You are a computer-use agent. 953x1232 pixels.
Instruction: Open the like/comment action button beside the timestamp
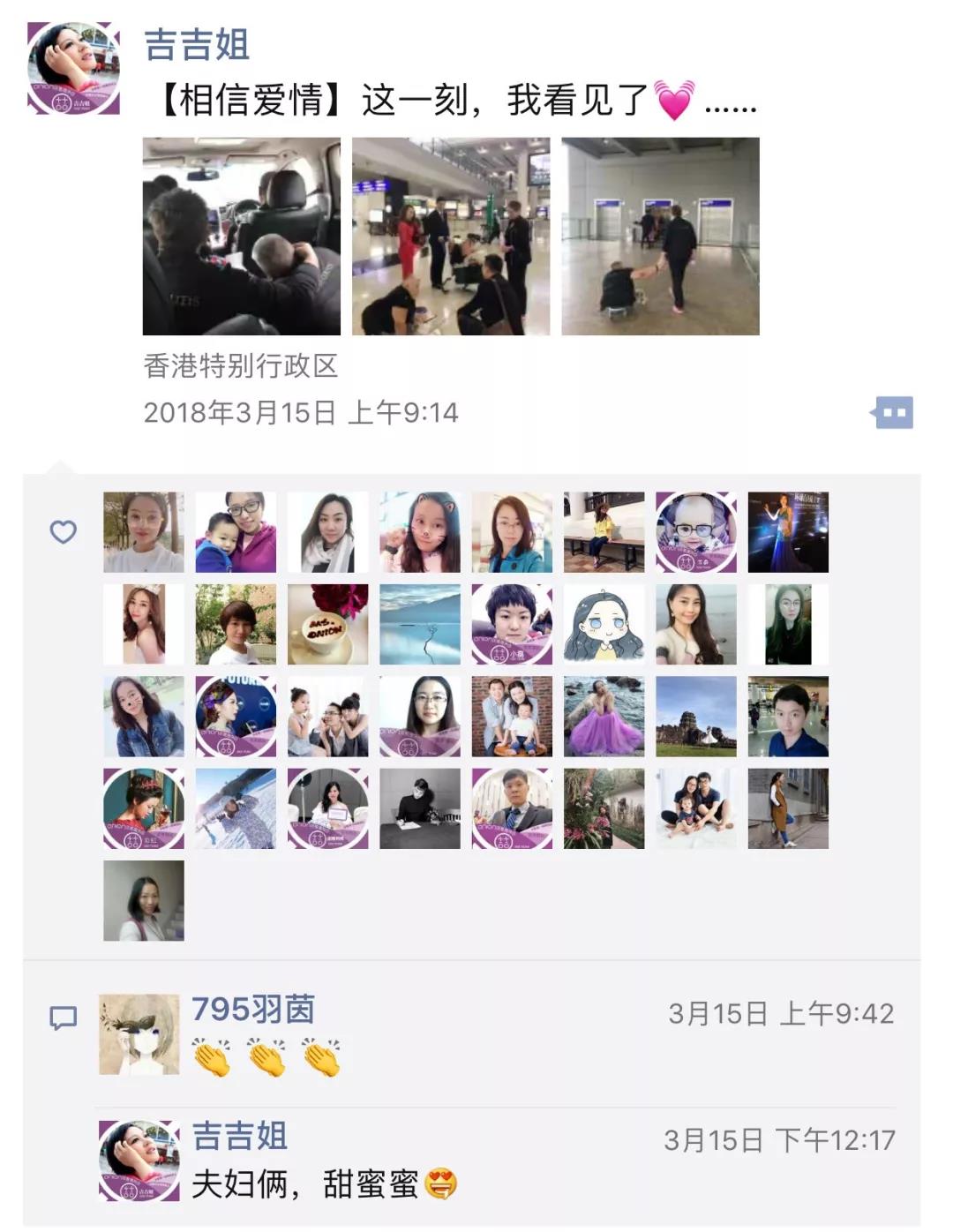[x=893, y=412]
